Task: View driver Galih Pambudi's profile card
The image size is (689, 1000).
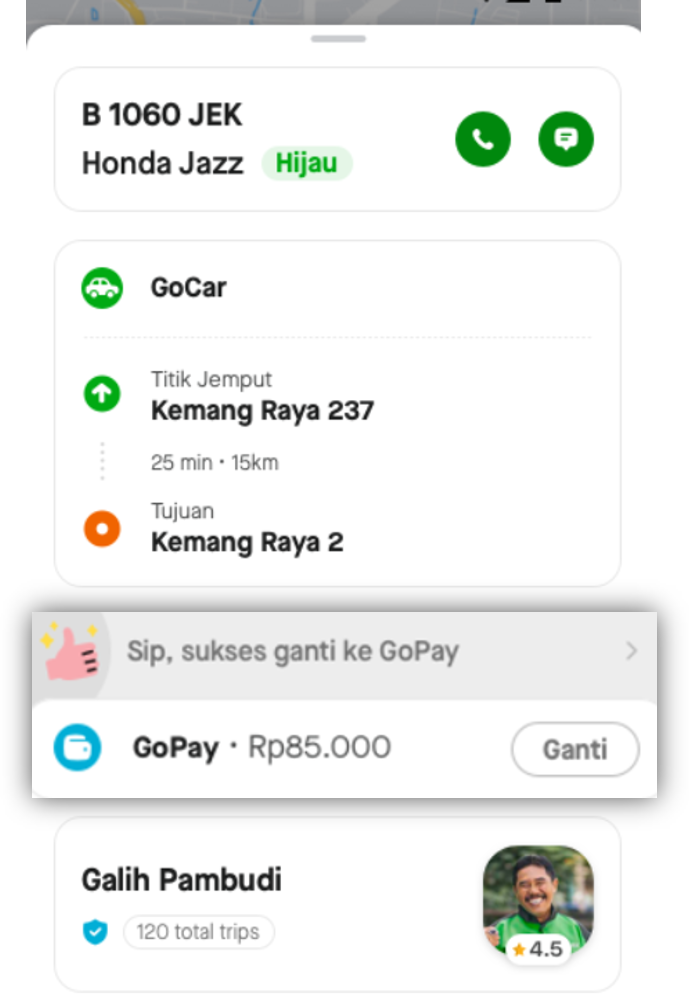Action: click(x=337, y=903)
